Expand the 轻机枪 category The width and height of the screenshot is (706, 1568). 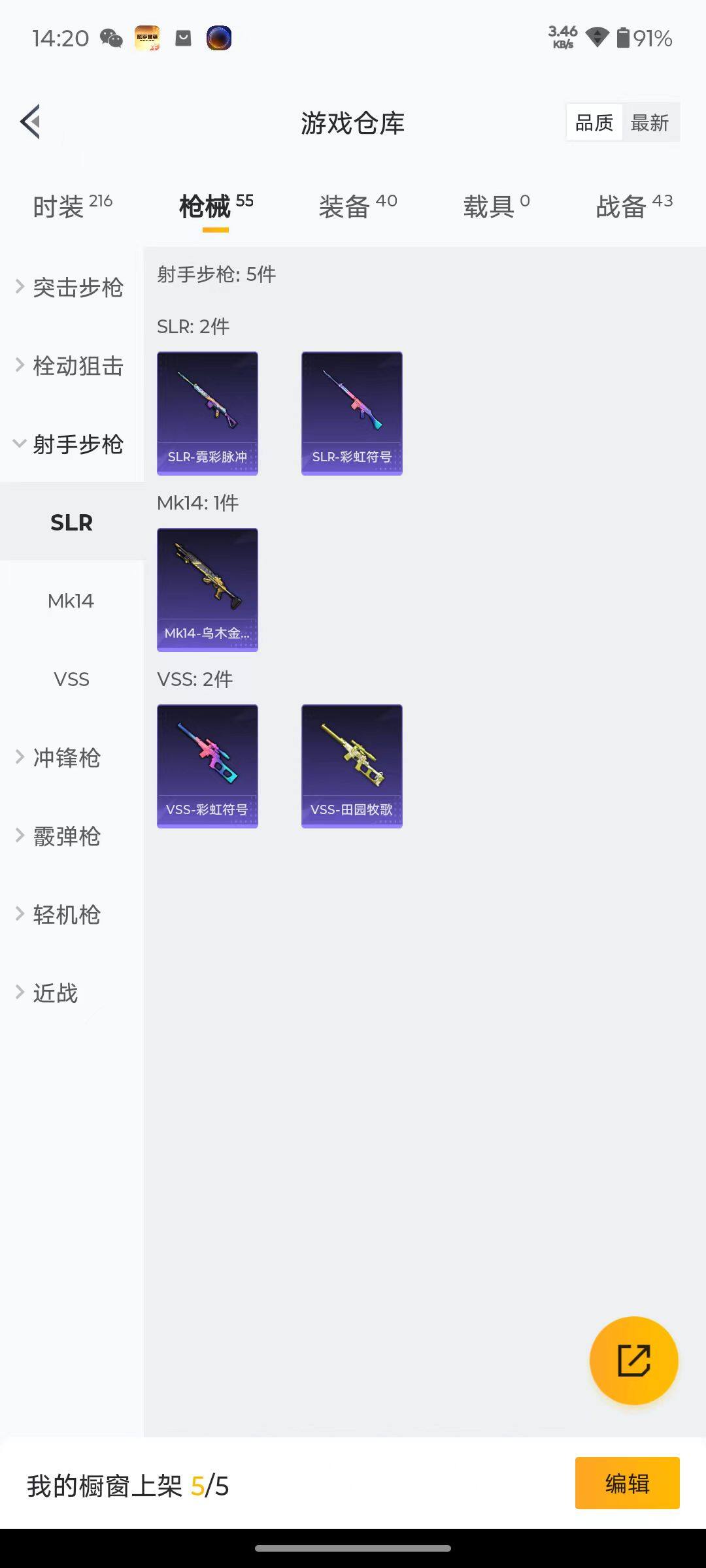pos(65,915)
